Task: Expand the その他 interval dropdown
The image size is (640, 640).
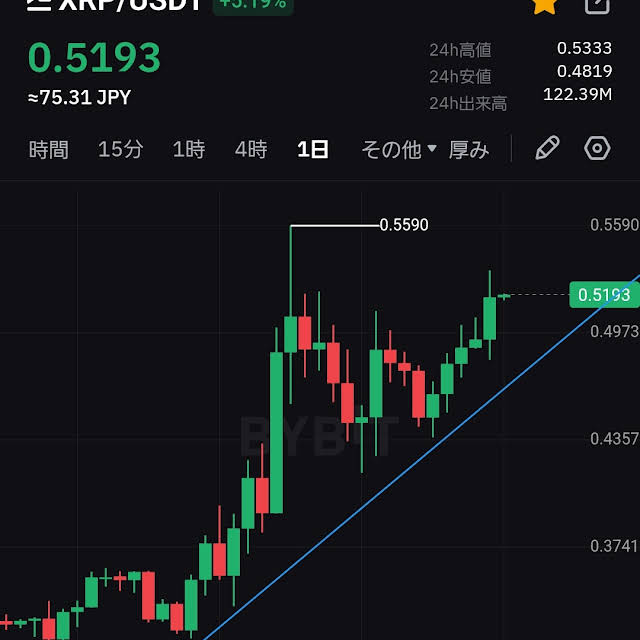Action: click(x=398, y=150)
